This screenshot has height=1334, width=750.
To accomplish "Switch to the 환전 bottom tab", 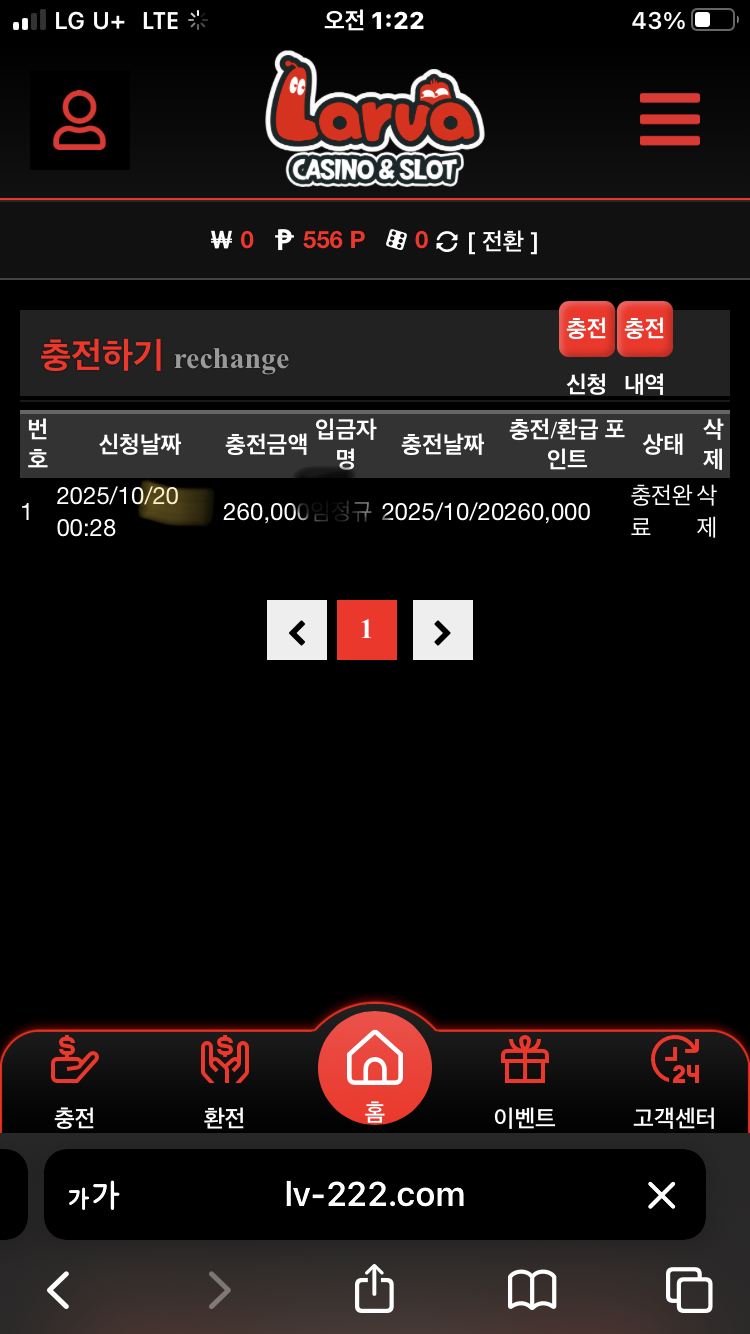I will coord(224,1082).
